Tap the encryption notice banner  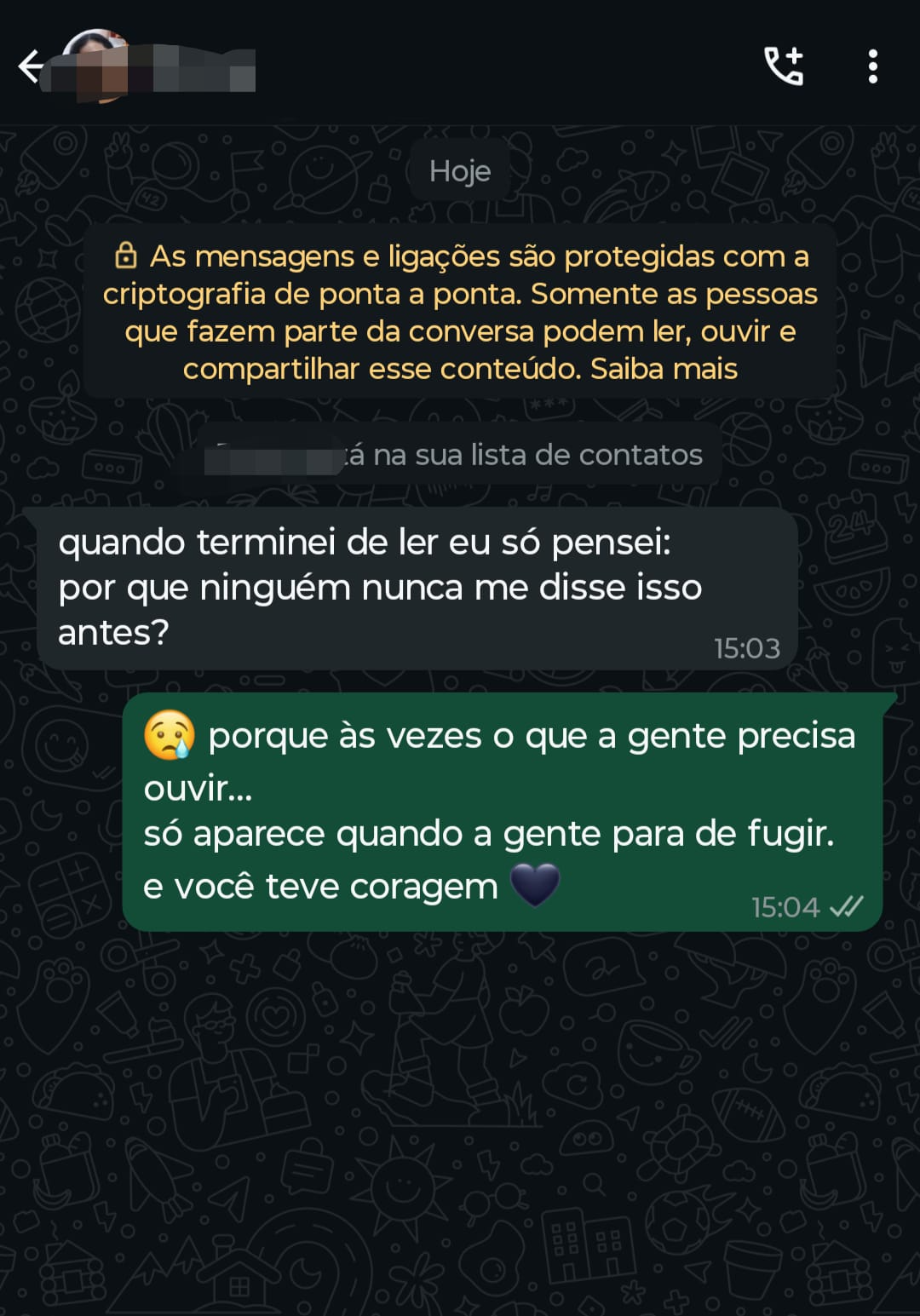click(460, 312)
